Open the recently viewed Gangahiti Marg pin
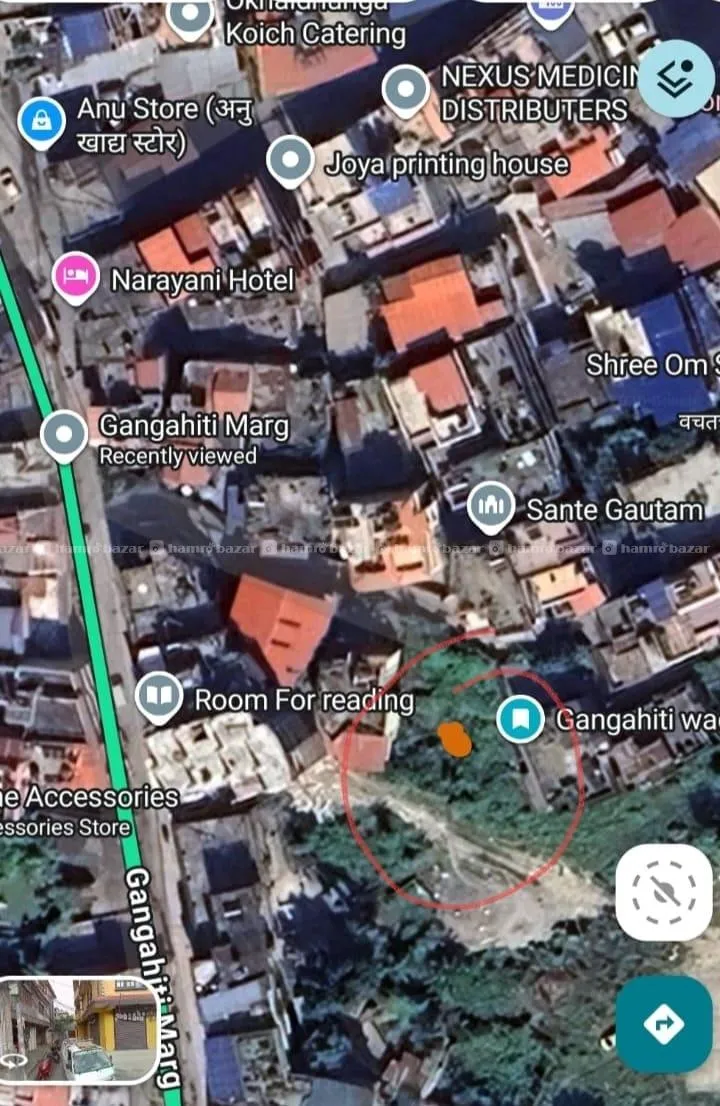 tap(64, 436)
